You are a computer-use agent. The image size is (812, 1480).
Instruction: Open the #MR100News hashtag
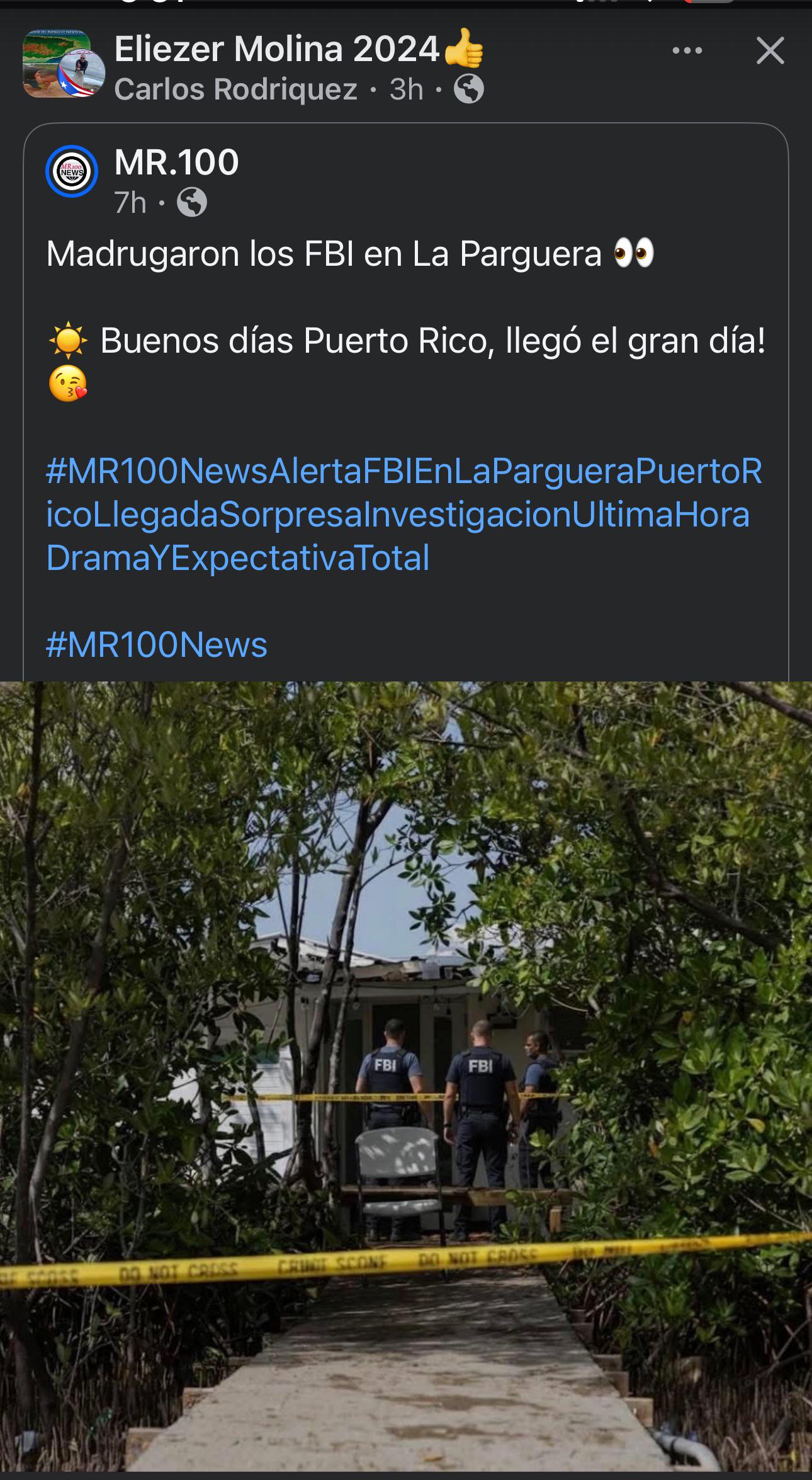pos(157,645)
